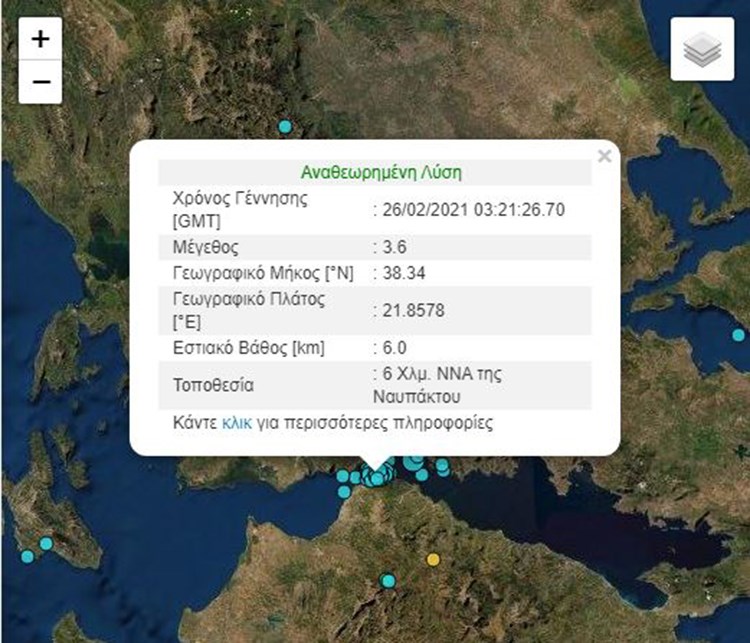Screen dimensions: 750x643
Task: Close the earthquake details popup
Action: click(603, 156)
